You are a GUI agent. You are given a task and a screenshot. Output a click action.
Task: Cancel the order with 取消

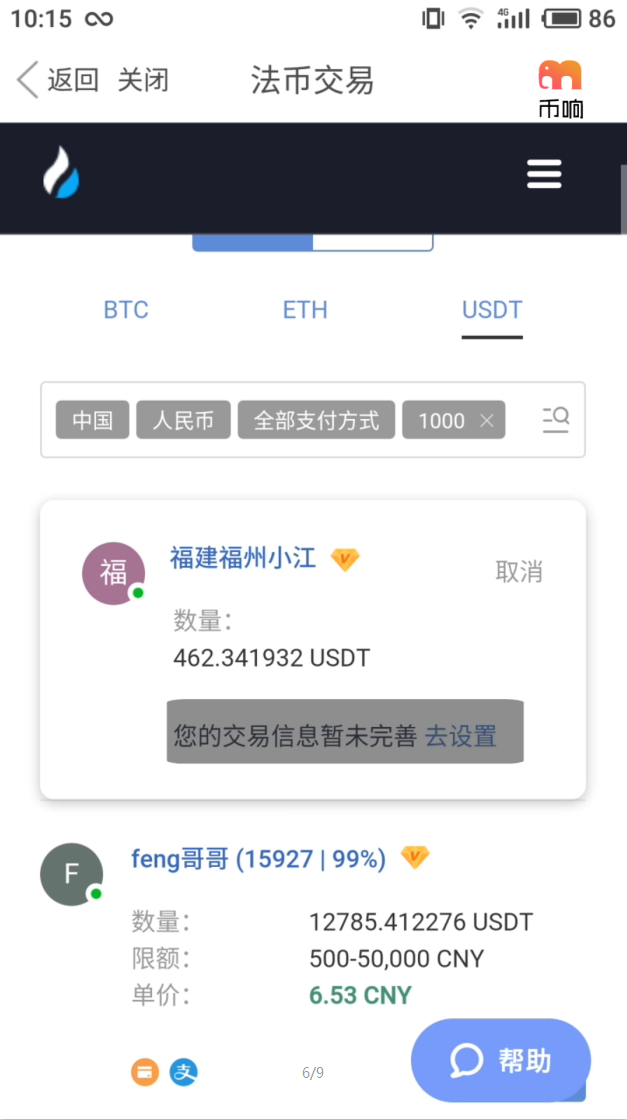click(519, 571)
